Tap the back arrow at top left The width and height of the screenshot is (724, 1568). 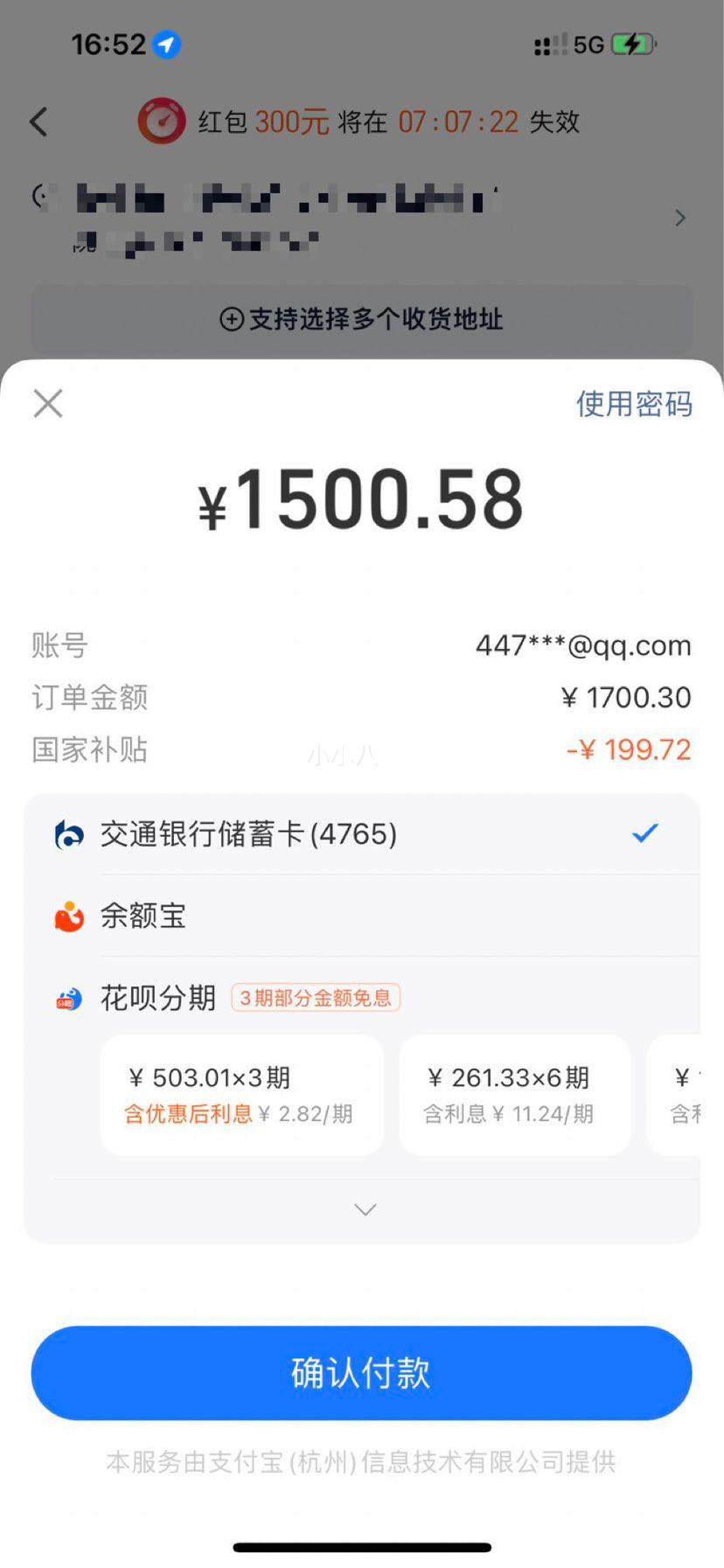coord(38,122)
